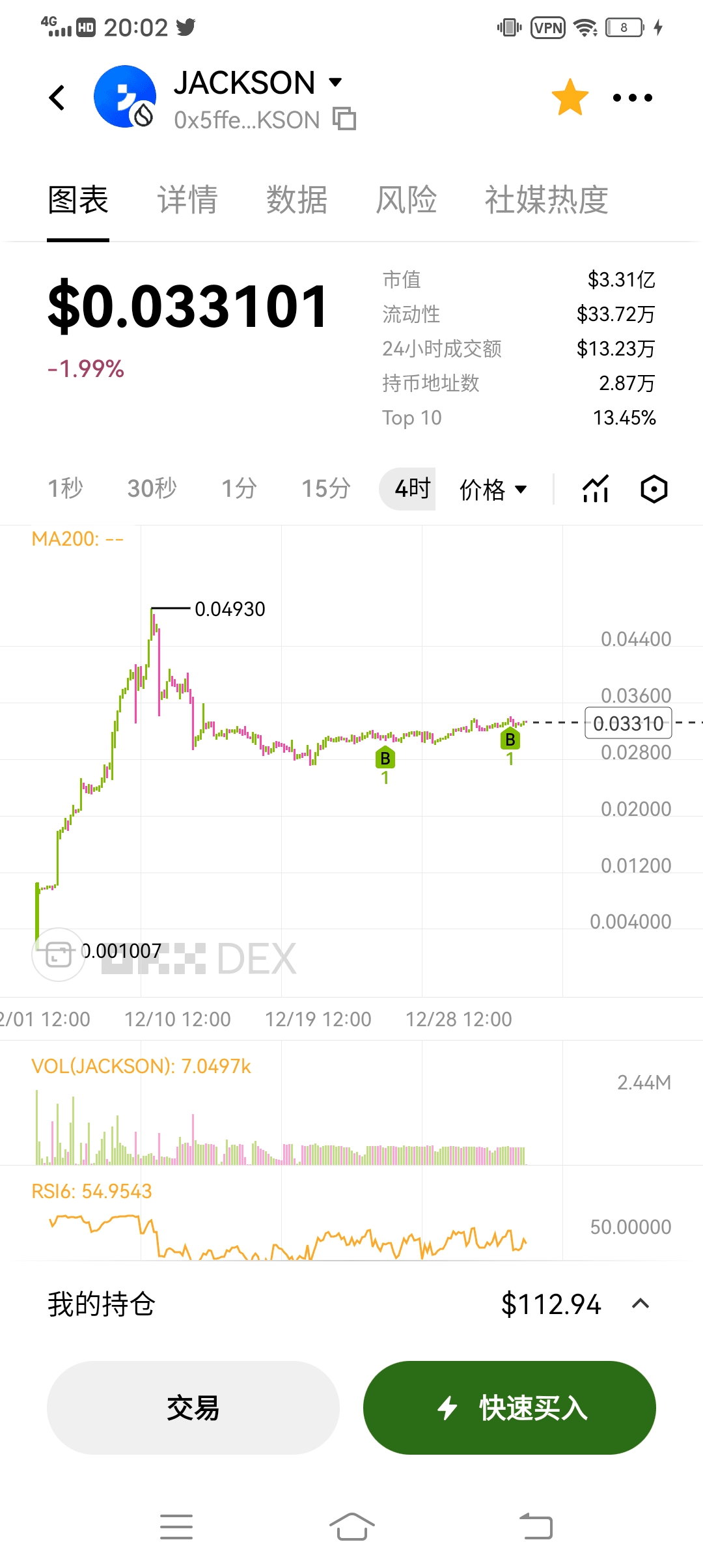Image resolution: width=703 pixels, height=1568 pixels.
Task: Select the 1分 chart interval
Action: (239, 488)
